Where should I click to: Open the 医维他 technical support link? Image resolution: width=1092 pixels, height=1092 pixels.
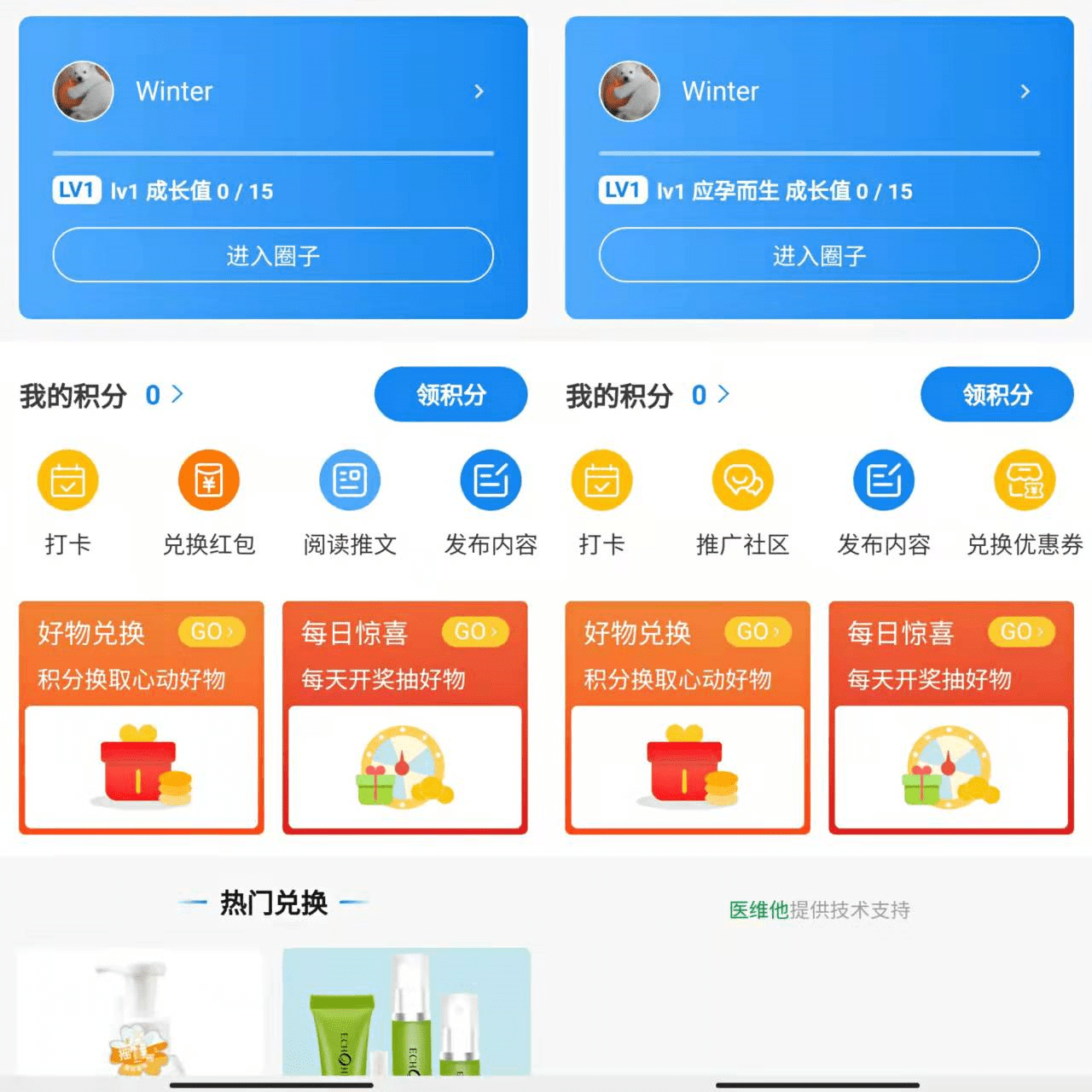pos(758,910)
